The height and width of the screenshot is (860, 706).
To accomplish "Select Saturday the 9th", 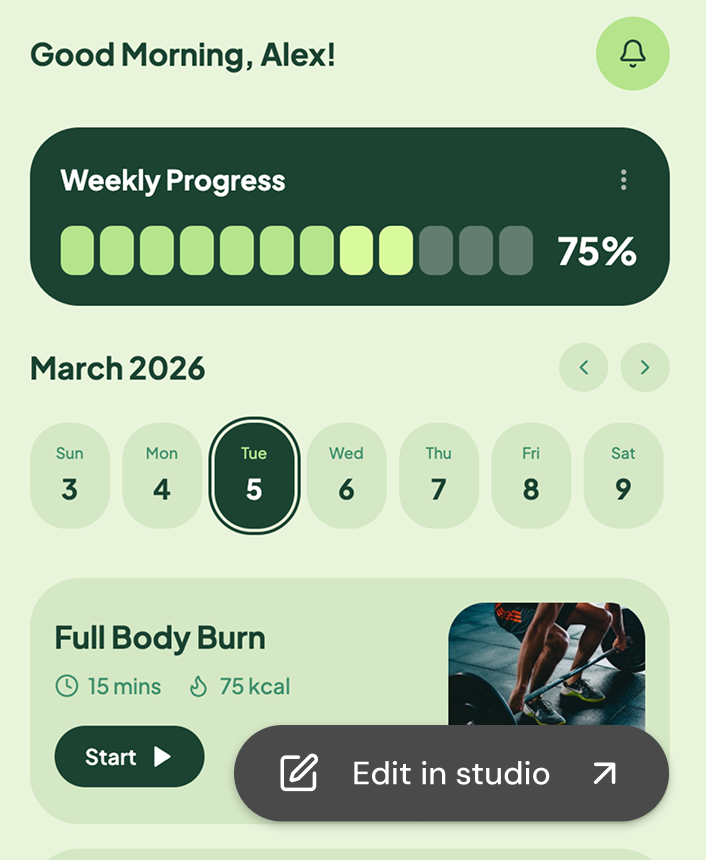I will click(623, 475).
